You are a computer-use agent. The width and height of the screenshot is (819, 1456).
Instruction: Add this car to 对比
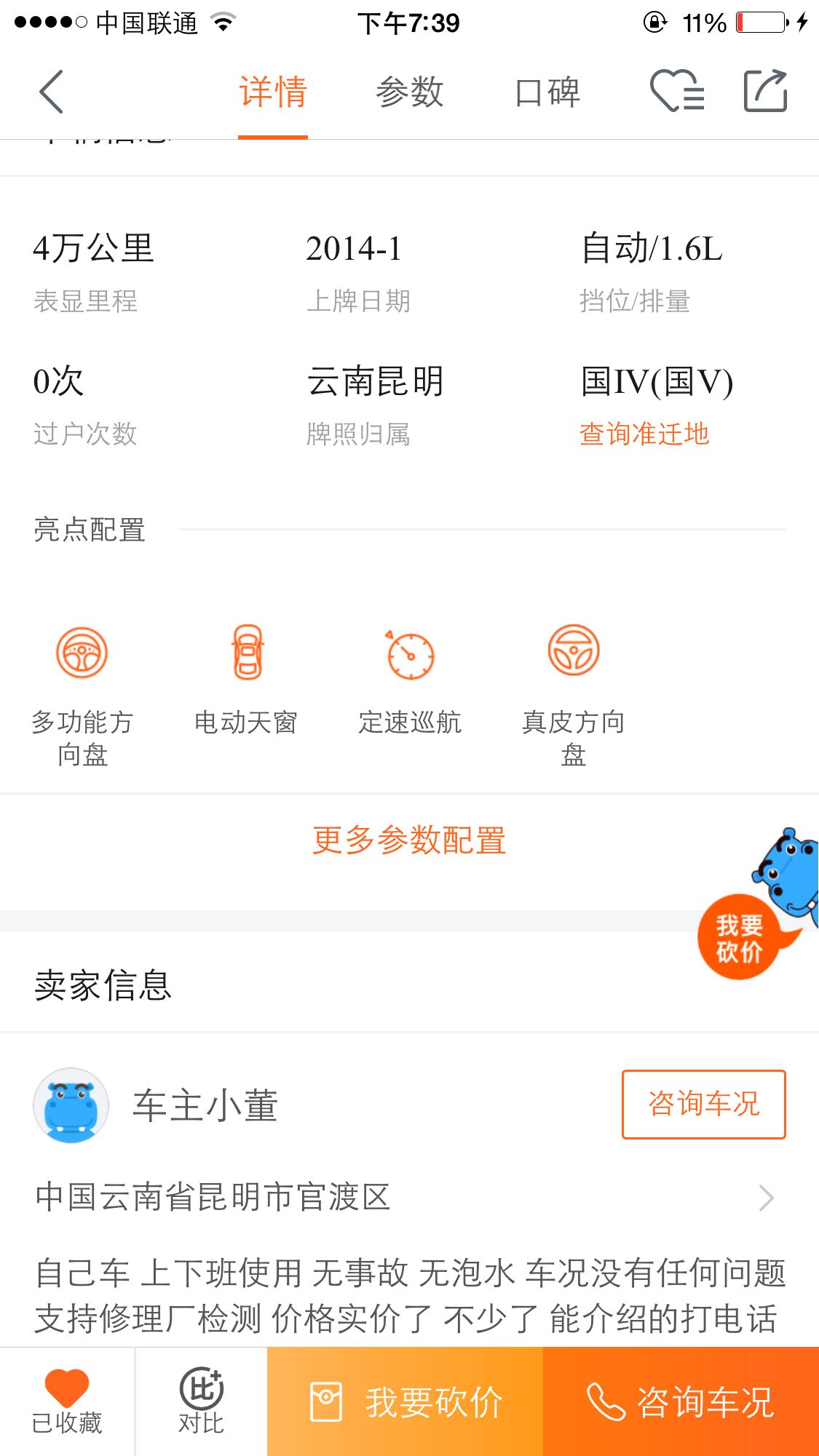(x=201, y=1401)
